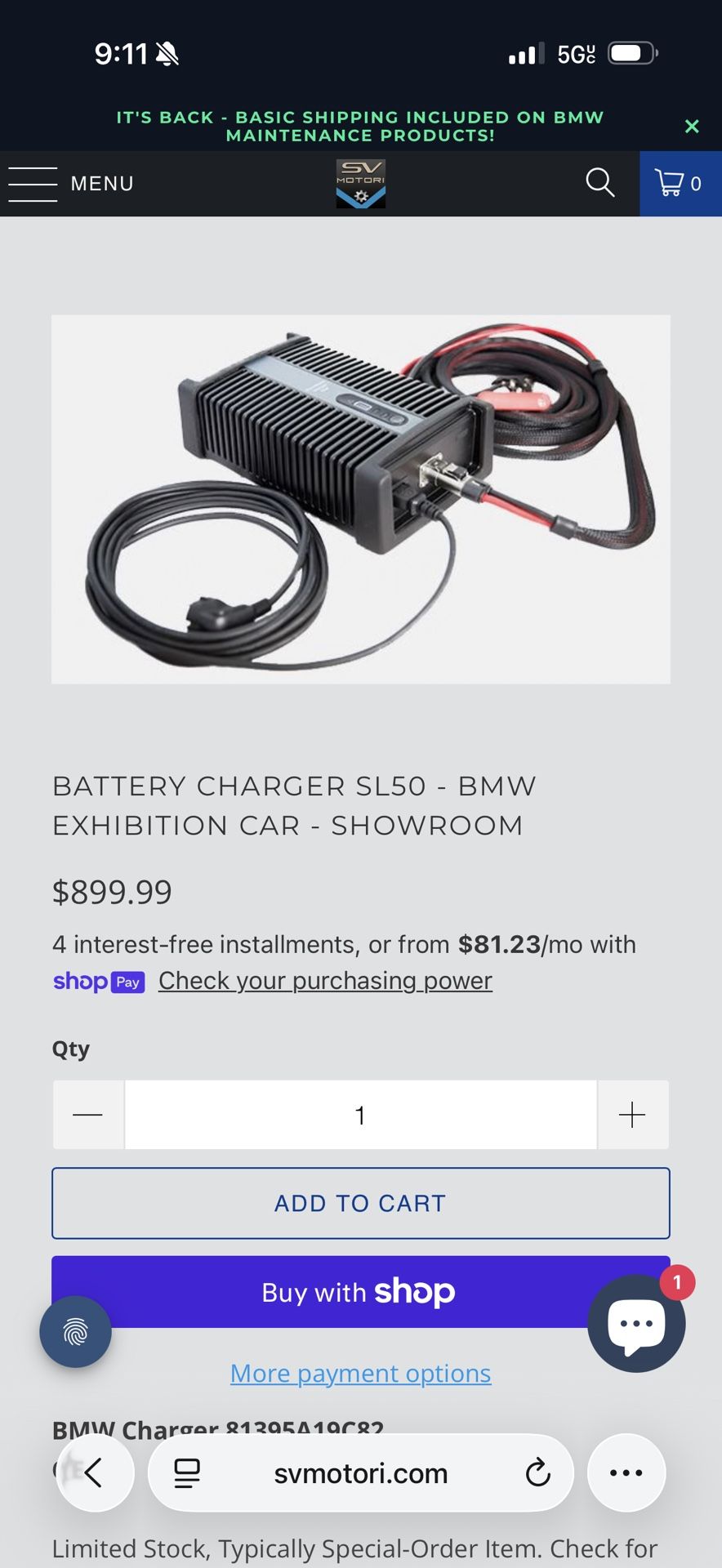Open the MENU drawer
Screen dimensions: 722x1568
point(71,184)
